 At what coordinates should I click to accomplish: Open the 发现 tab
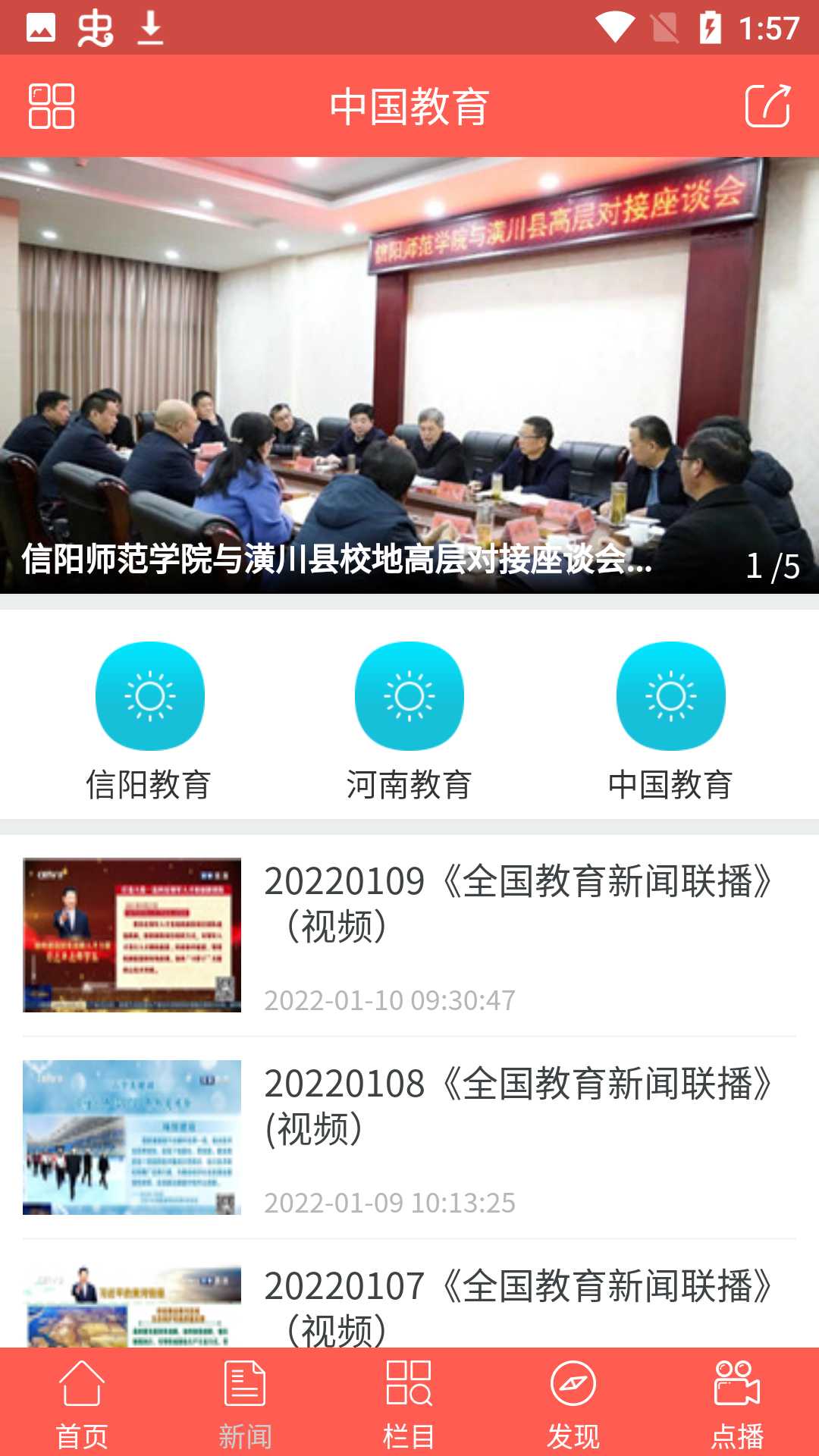click(x=573, y=1410)
